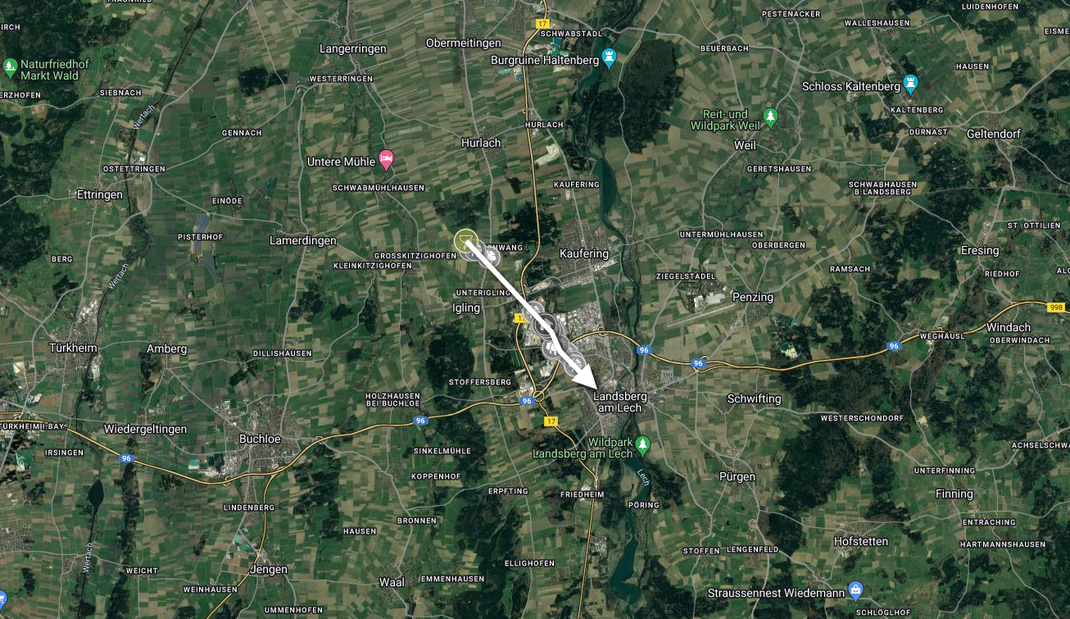
Task: Select the Wildpark Landsberg am Lech marker
Action: coord(642,443)
